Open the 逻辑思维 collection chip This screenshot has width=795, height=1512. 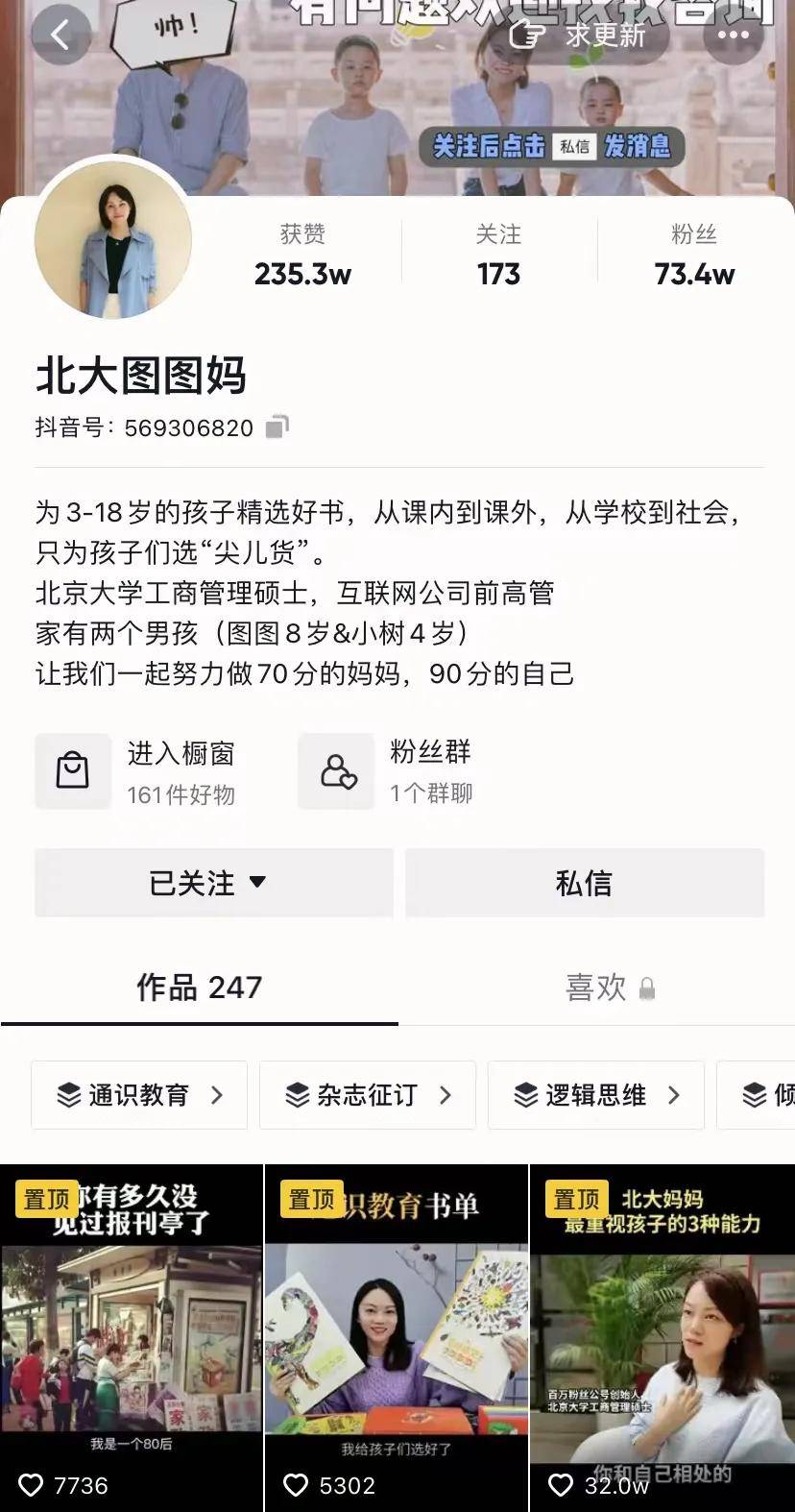[x=596, y=1095]
